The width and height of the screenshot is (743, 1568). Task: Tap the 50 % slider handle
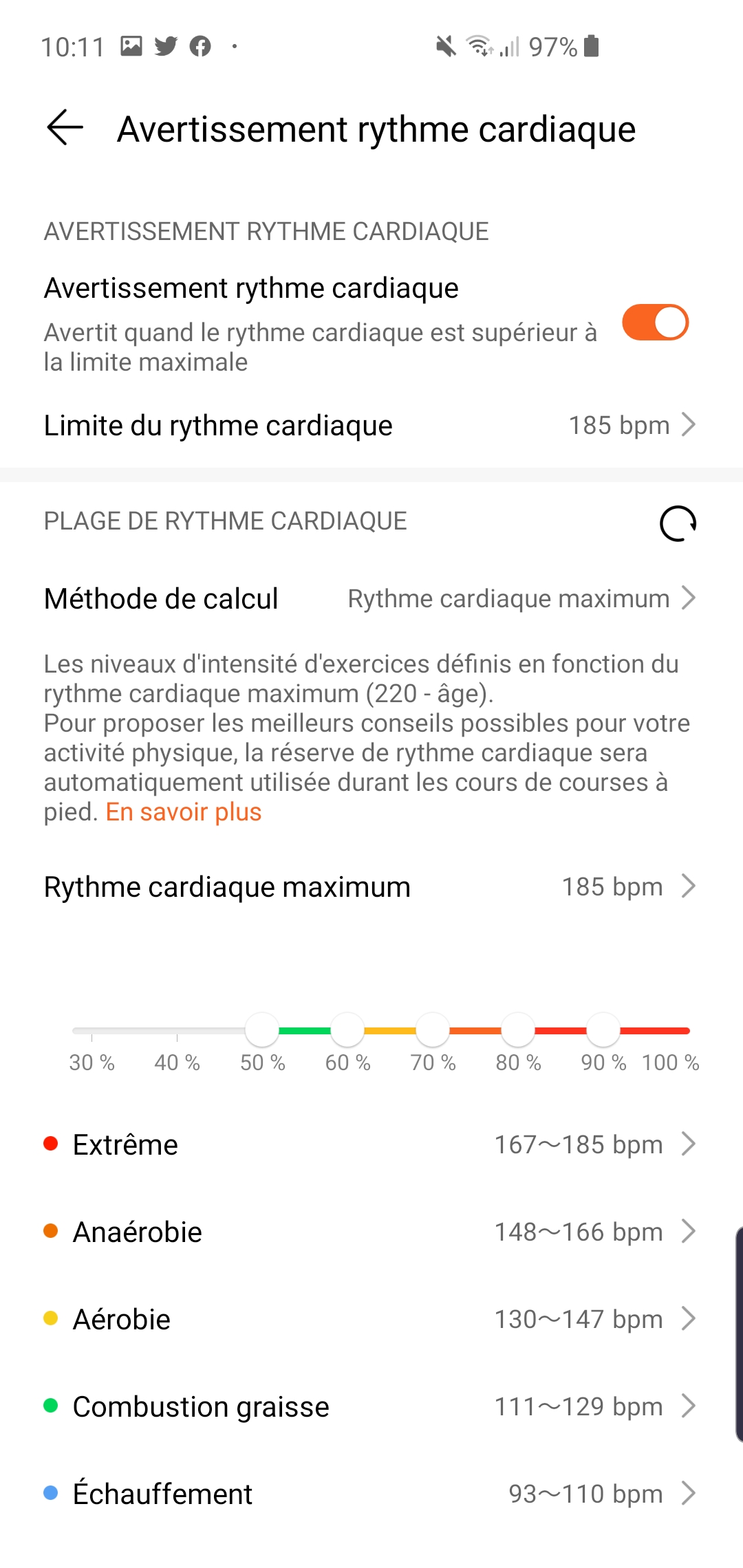262,1030
